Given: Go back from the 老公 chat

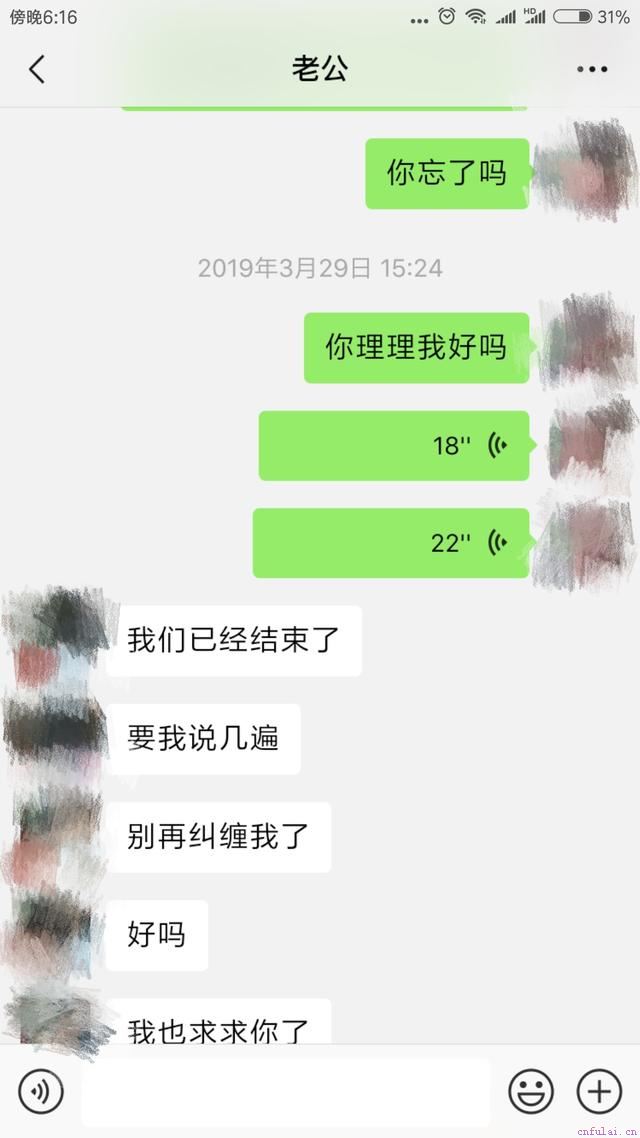Looking at the screenshot, I should pos(37,69).
